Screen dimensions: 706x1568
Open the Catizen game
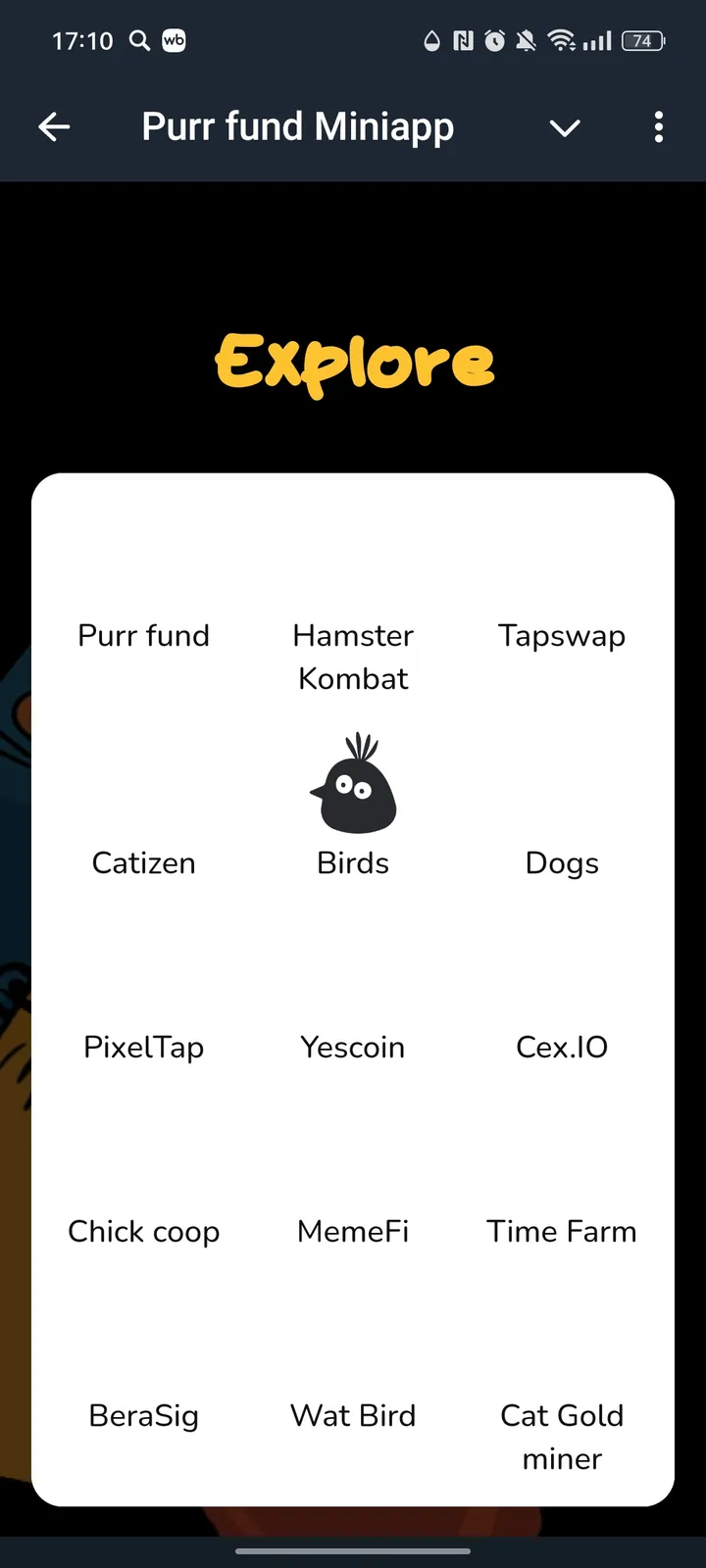coord(143,862)
